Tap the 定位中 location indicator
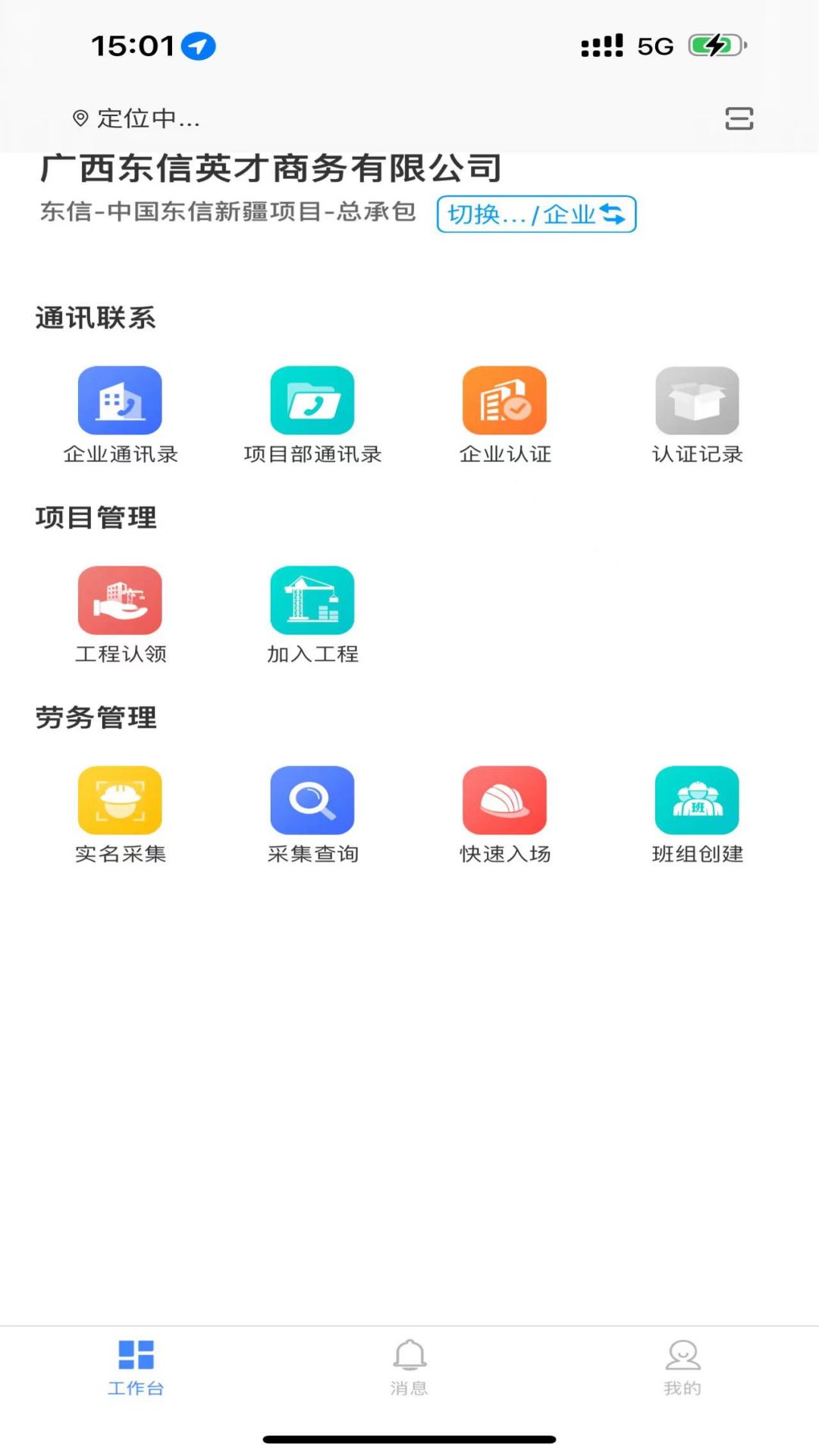Viewport: 819px width, 1456px height. 136,118
